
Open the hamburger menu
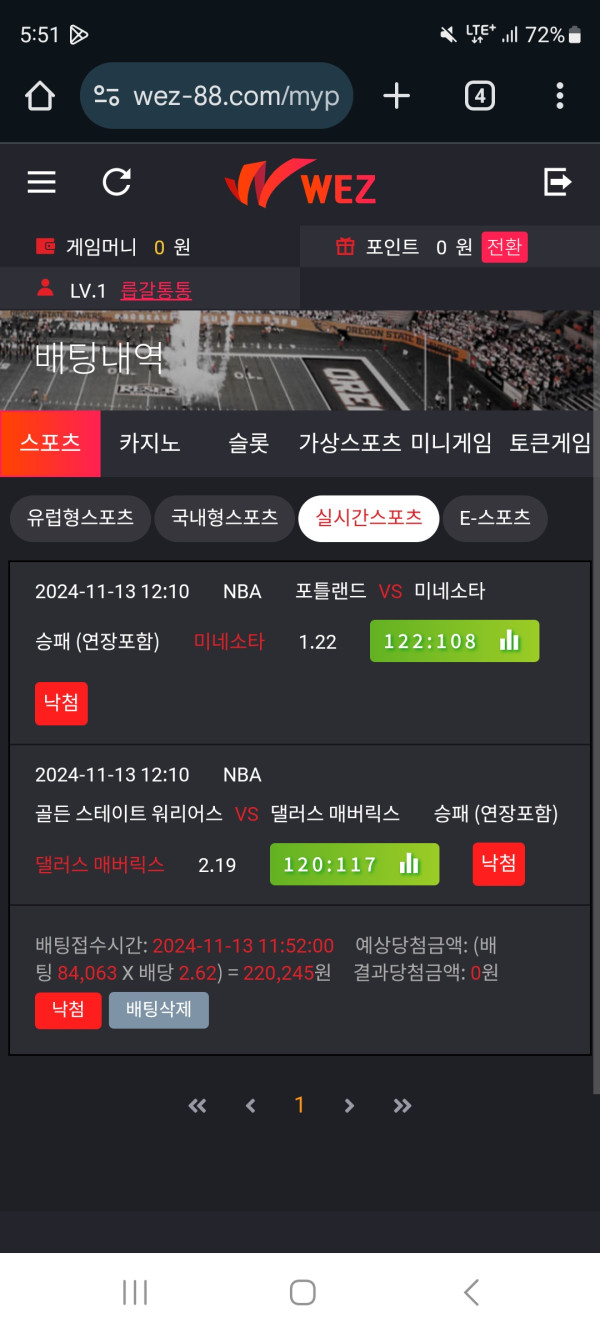41,182
